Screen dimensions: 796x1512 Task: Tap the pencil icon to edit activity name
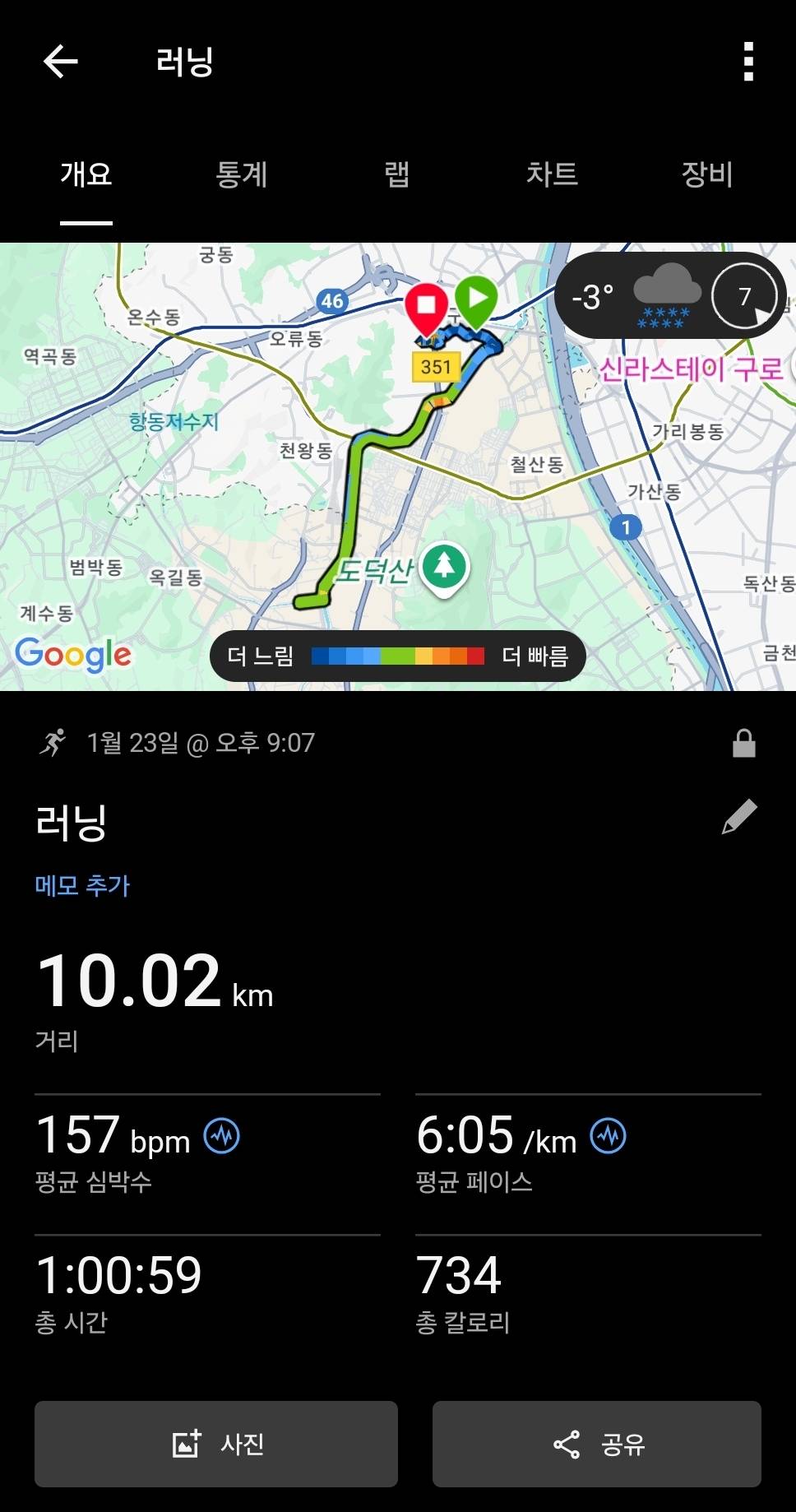[739, 814]
